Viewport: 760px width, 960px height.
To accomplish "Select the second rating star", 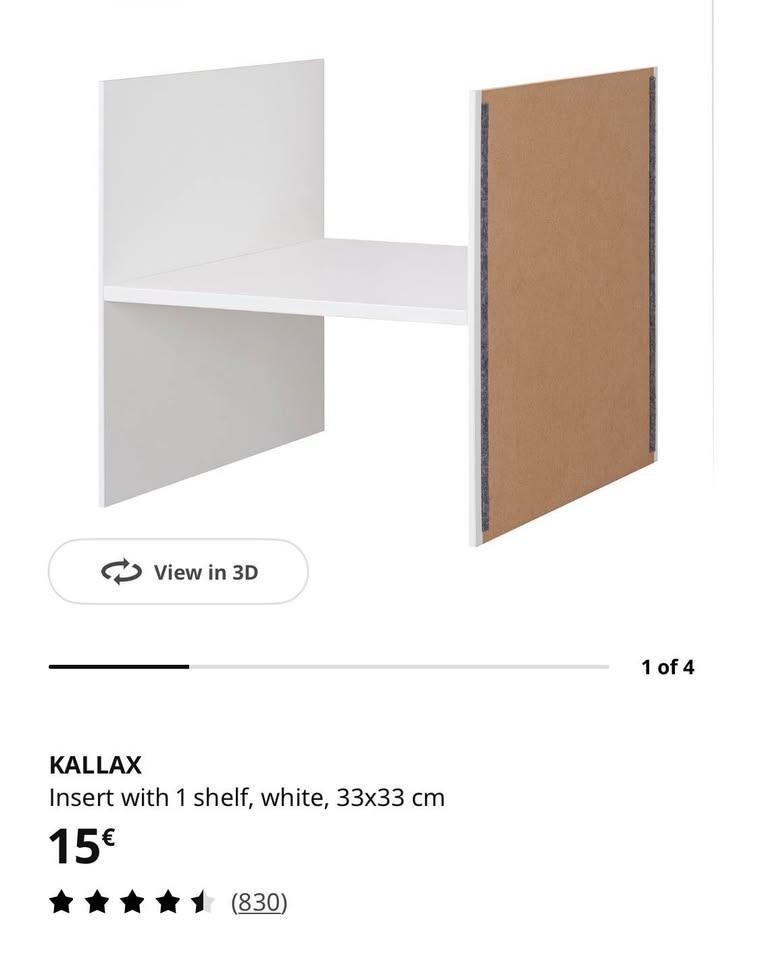I will [x=95, y=901].
